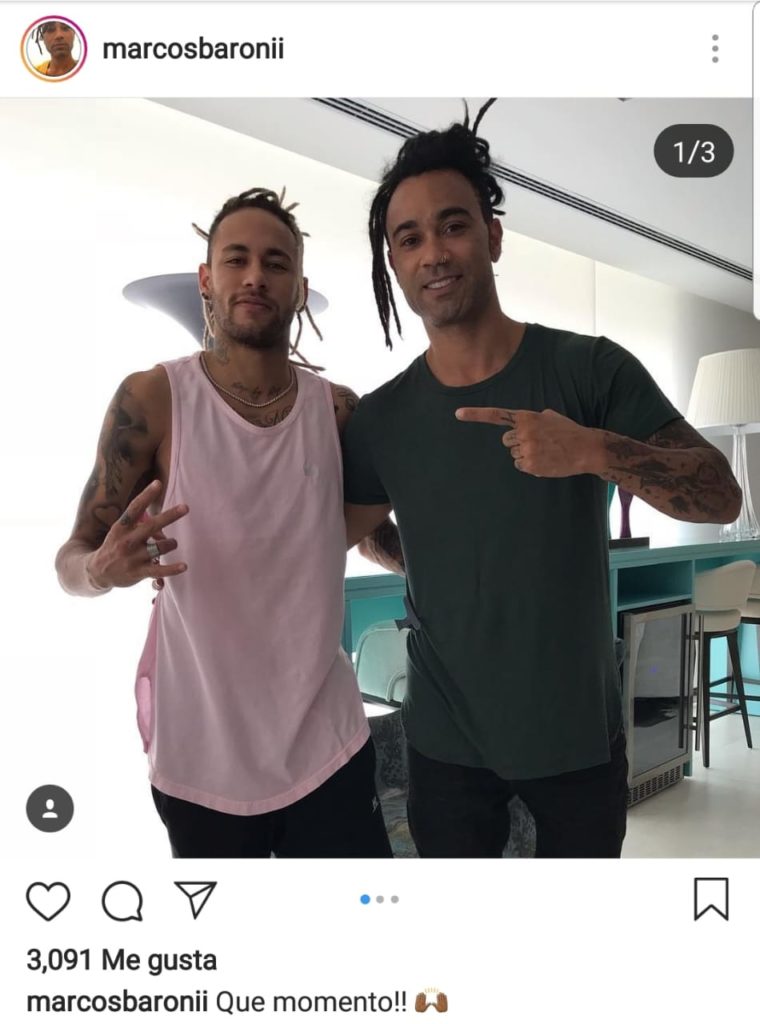Open marcosbaronii's profile picture story

(x=53, y=48)
